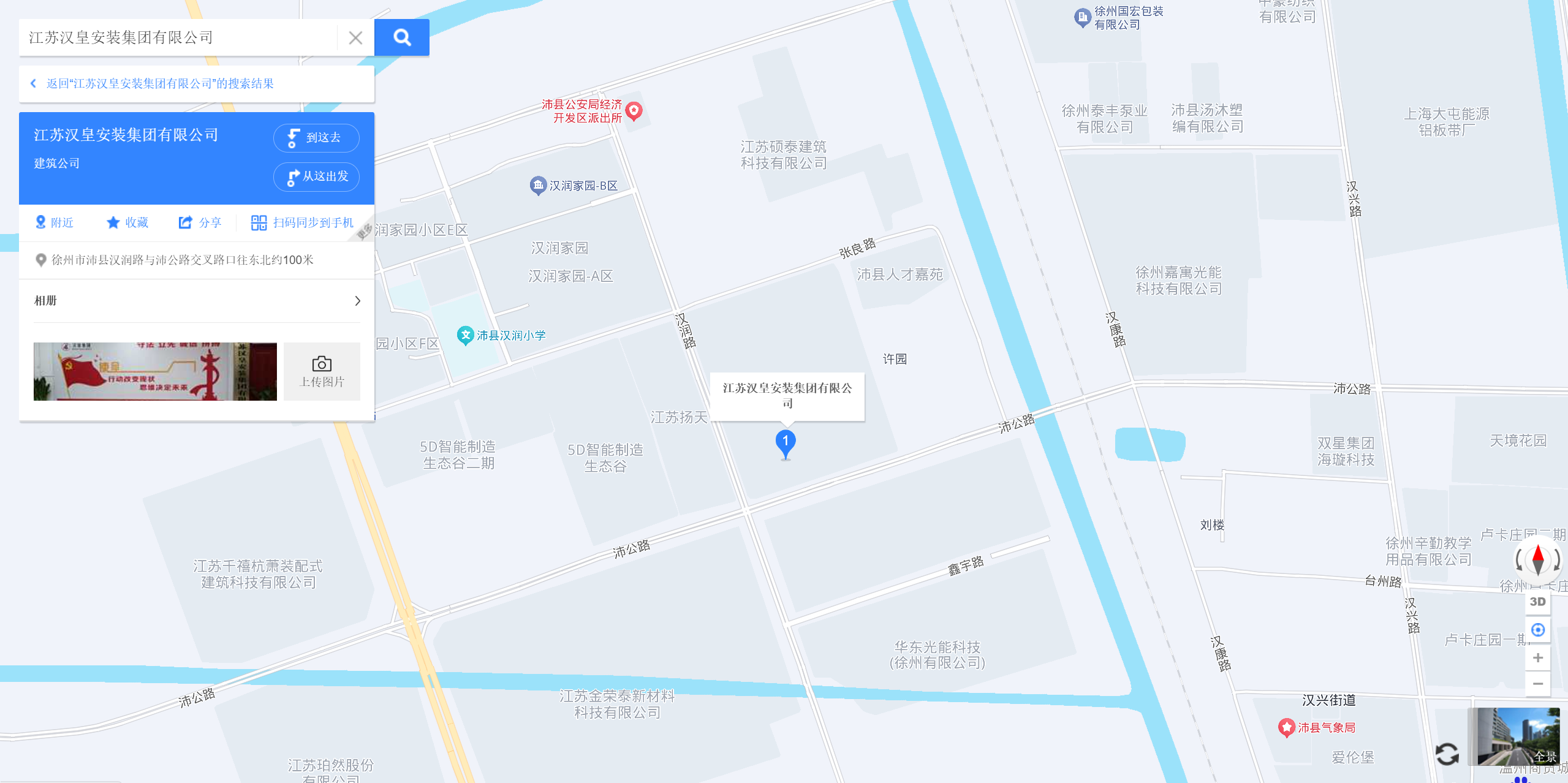Viewport: 1568px width, 783px height.
Task: Tap 到这去 to navigate here
Action: click(x=316, y=138)
